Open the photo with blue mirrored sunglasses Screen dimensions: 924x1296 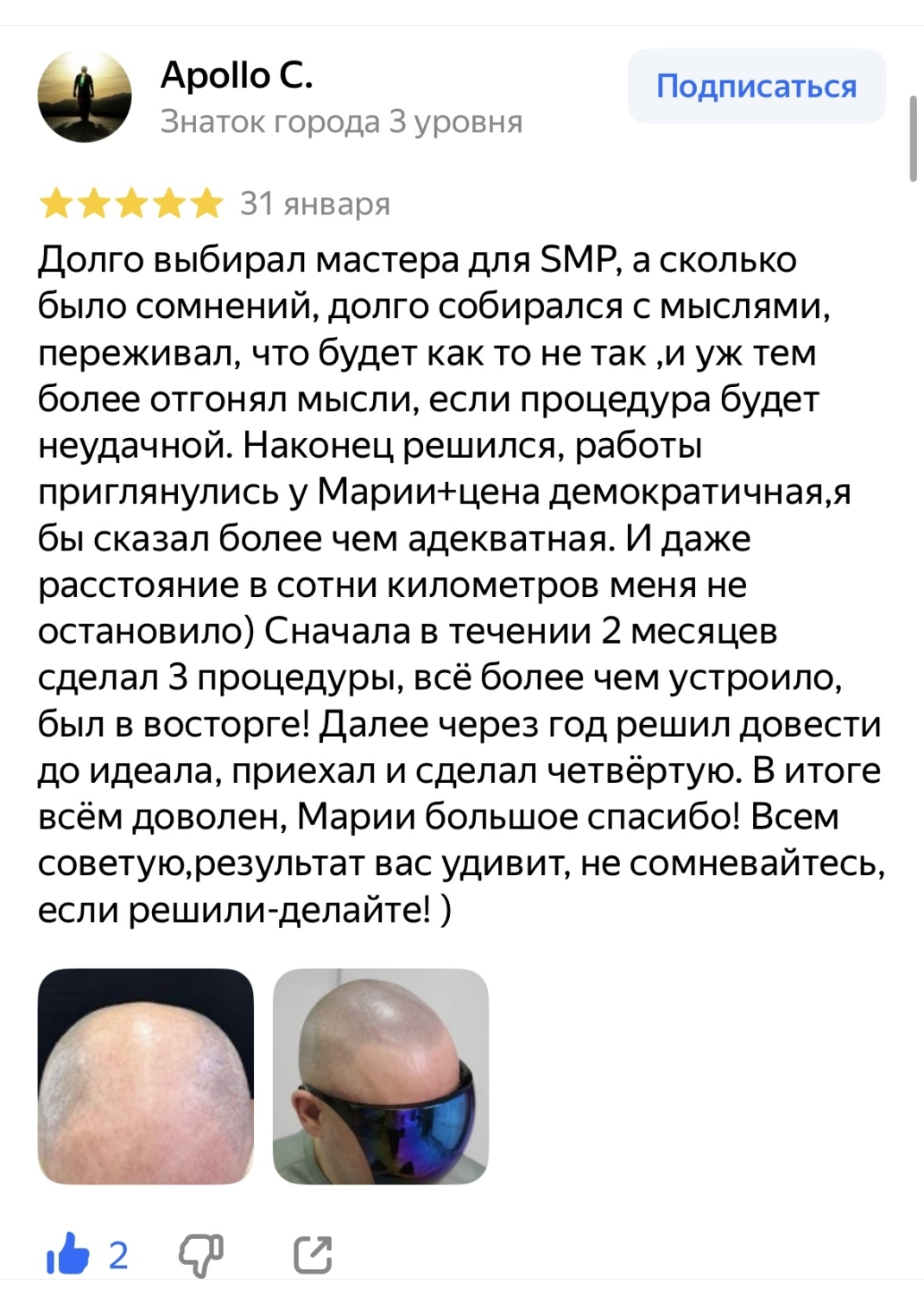pyautogui.click(x=380, y=1076)
